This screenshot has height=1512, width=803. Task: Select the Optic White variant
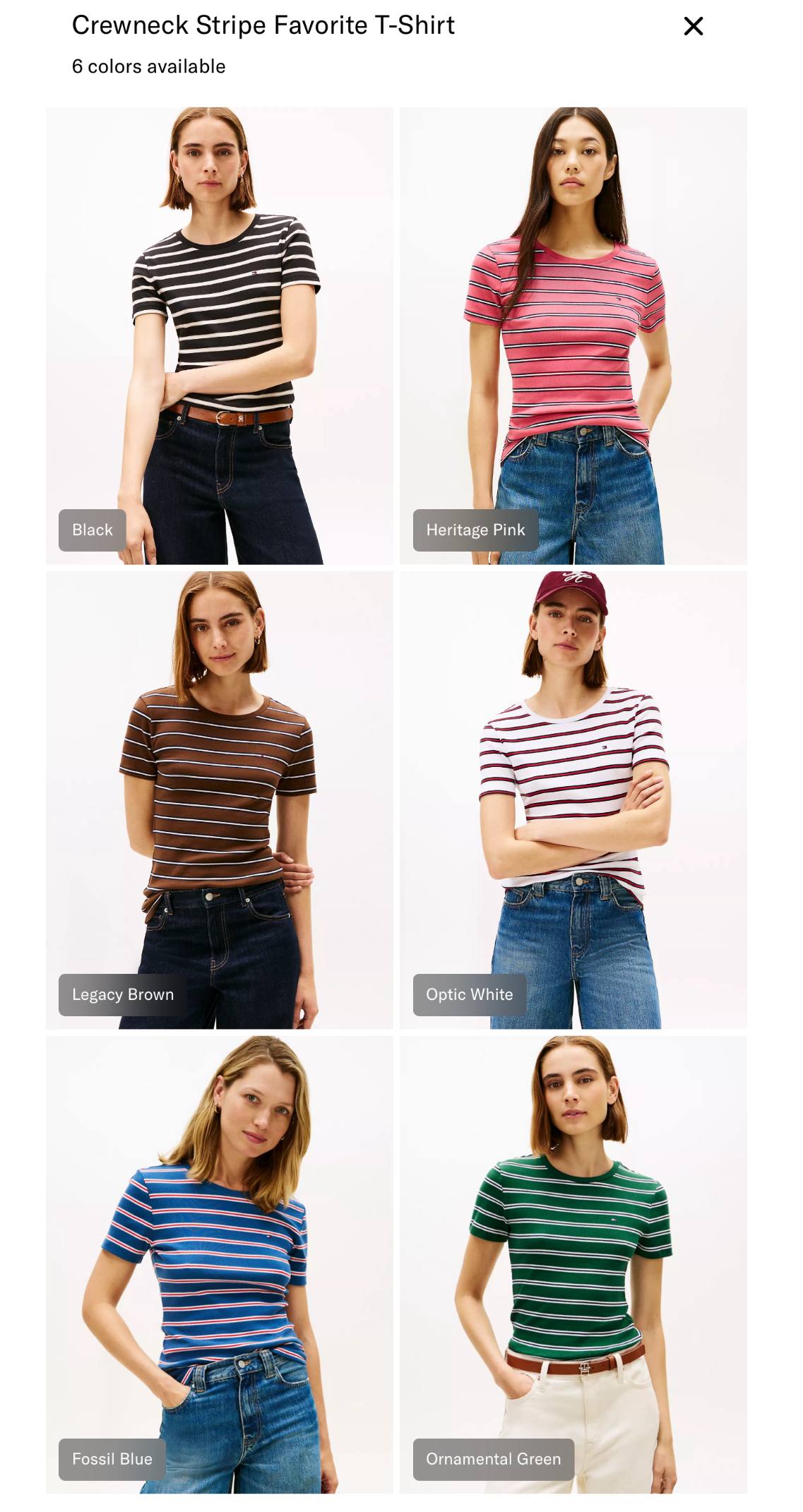pyautogui.click(x=573, y=799)
